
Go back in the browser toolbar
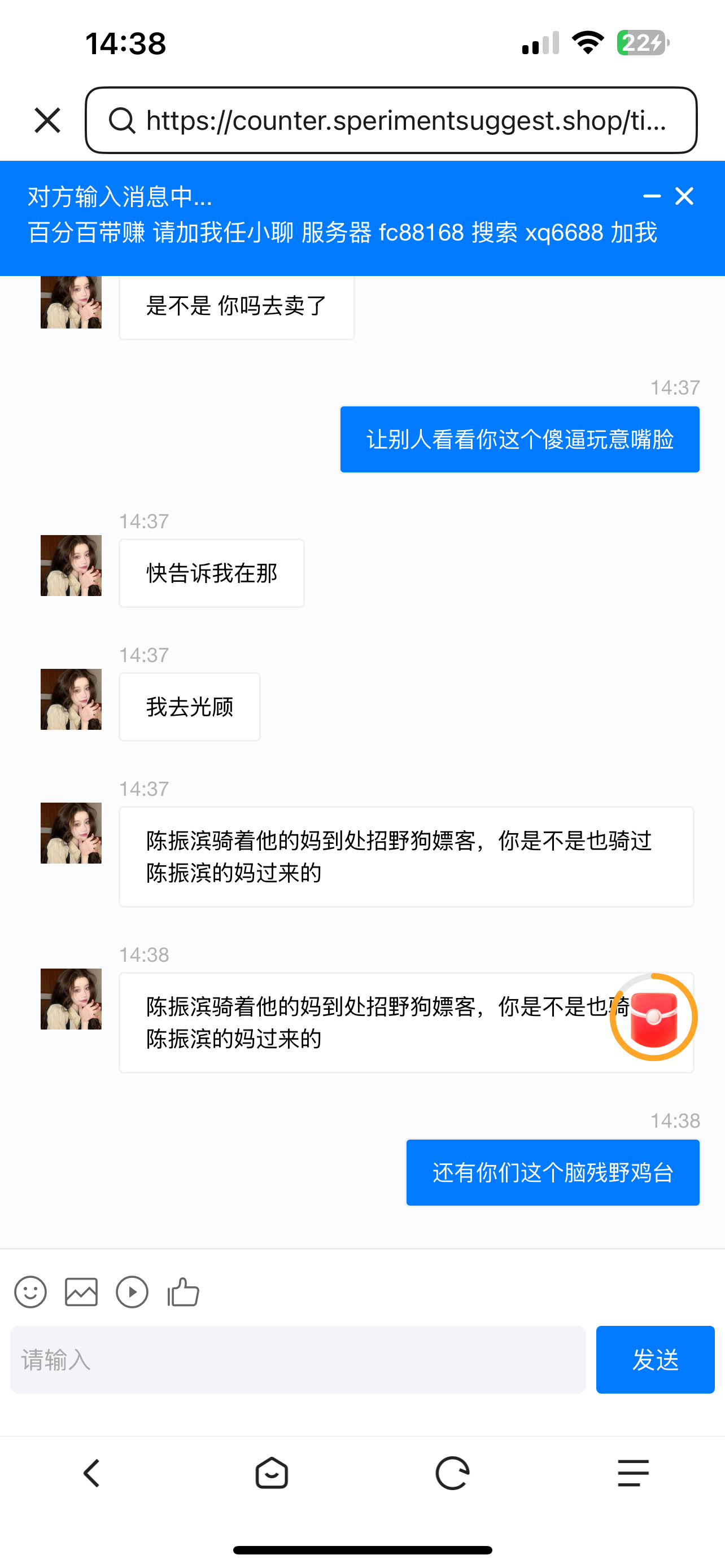click(x=91, y=1473)
